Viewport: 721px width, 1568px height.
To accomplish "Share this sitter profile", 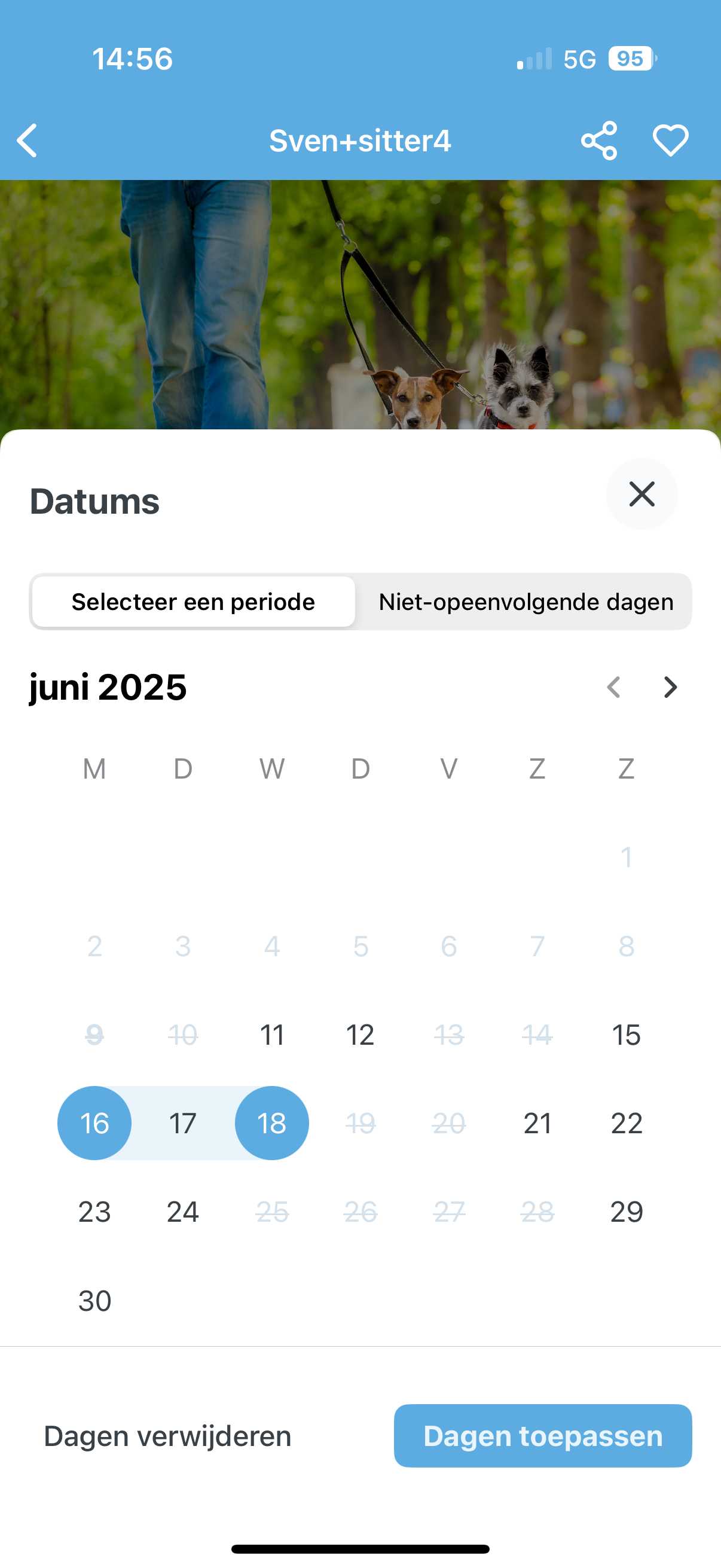I will click(598, 141).
